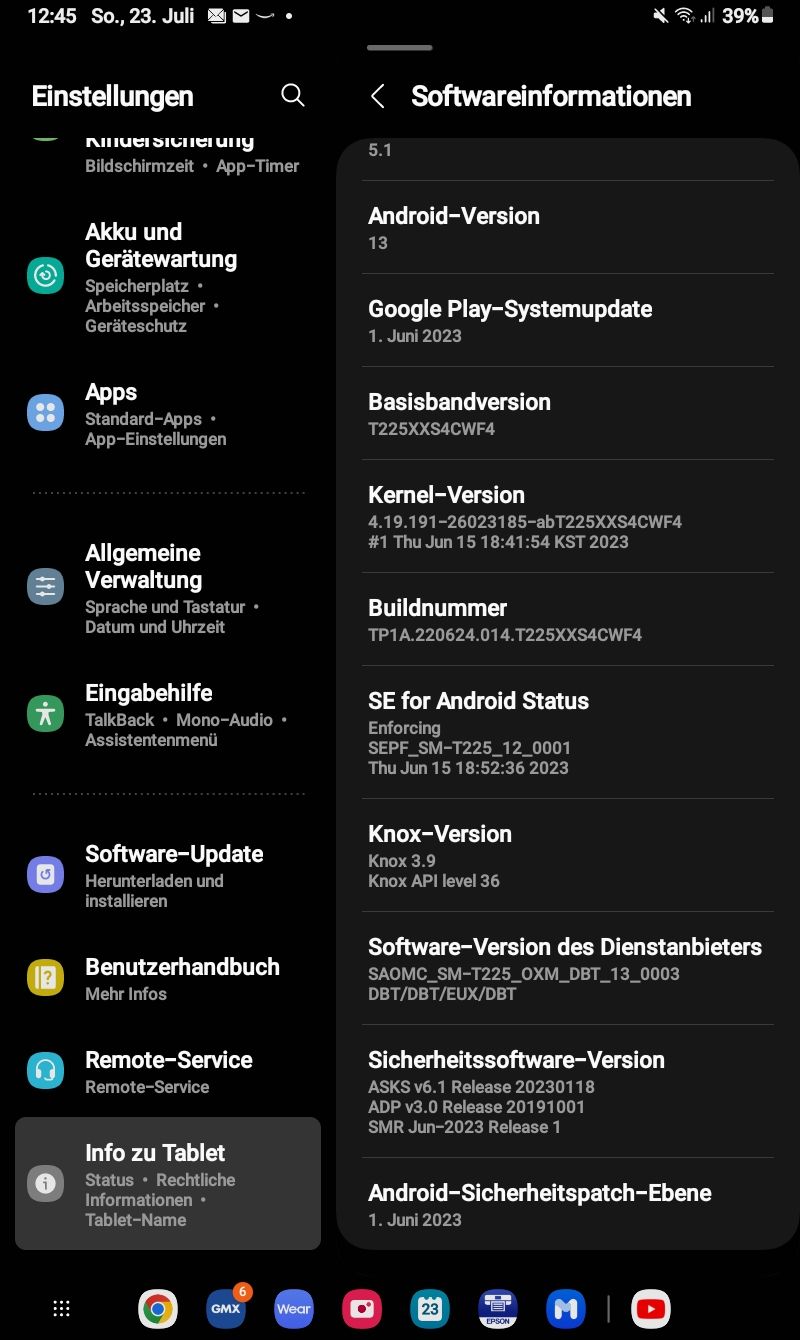
Task: Open the settings search
Action: point(292,95)
